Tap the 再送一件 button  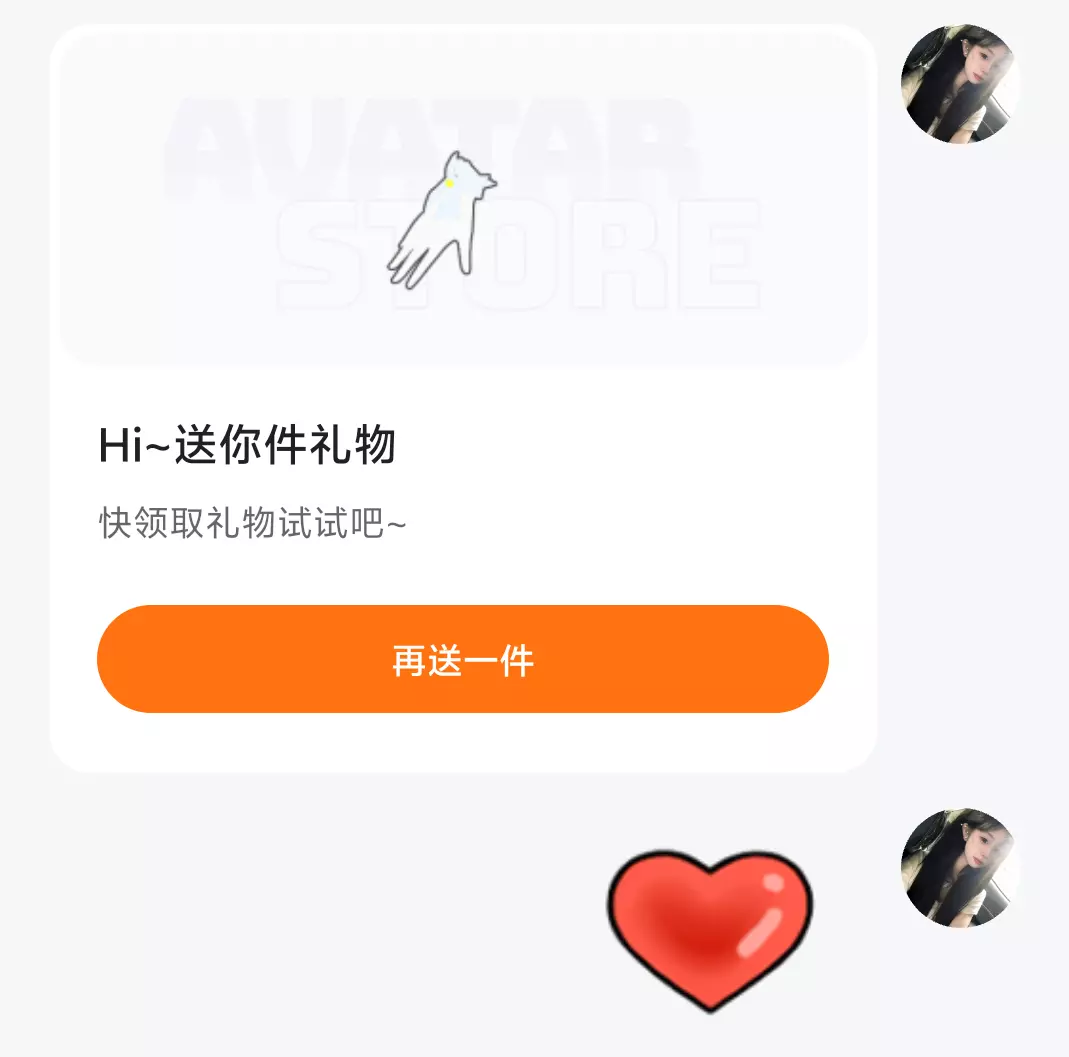pyautogui.click(x=463, y=659)
